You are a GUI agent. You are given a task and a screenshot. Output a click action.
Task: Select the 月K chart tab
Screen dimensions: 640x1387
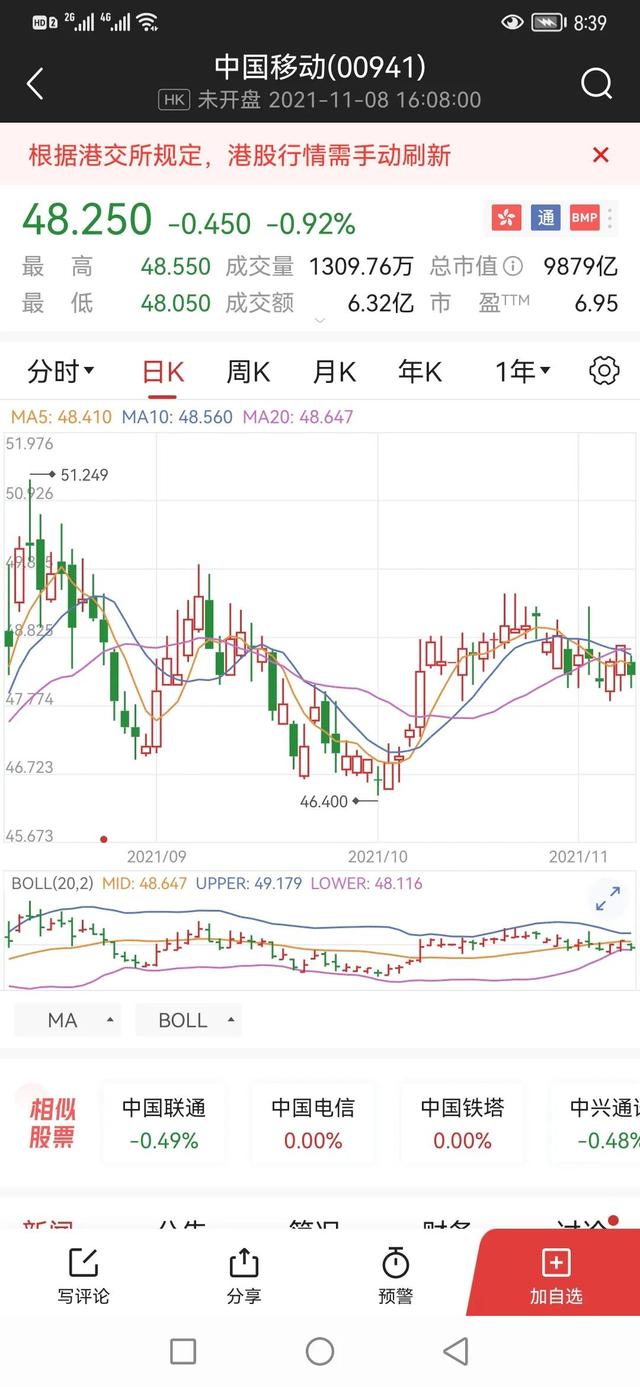pos(334,372)
